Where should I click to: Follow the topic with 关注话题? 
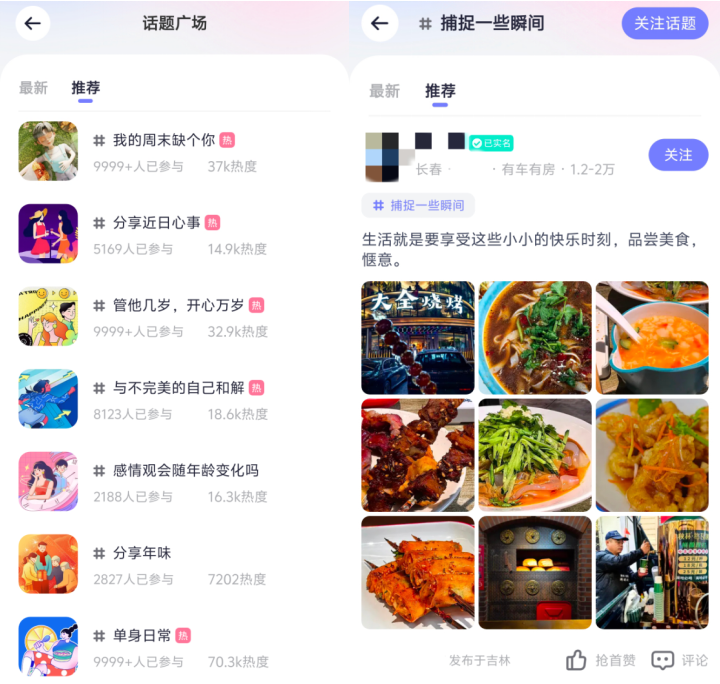[x=664, y=23]
